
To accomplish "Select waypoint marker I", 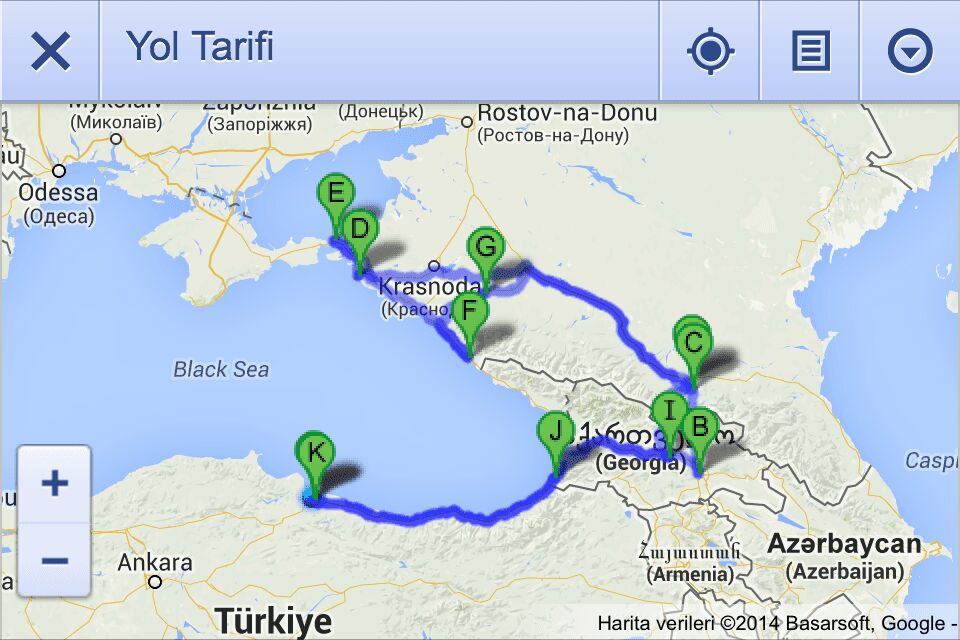I will point(669,410).
